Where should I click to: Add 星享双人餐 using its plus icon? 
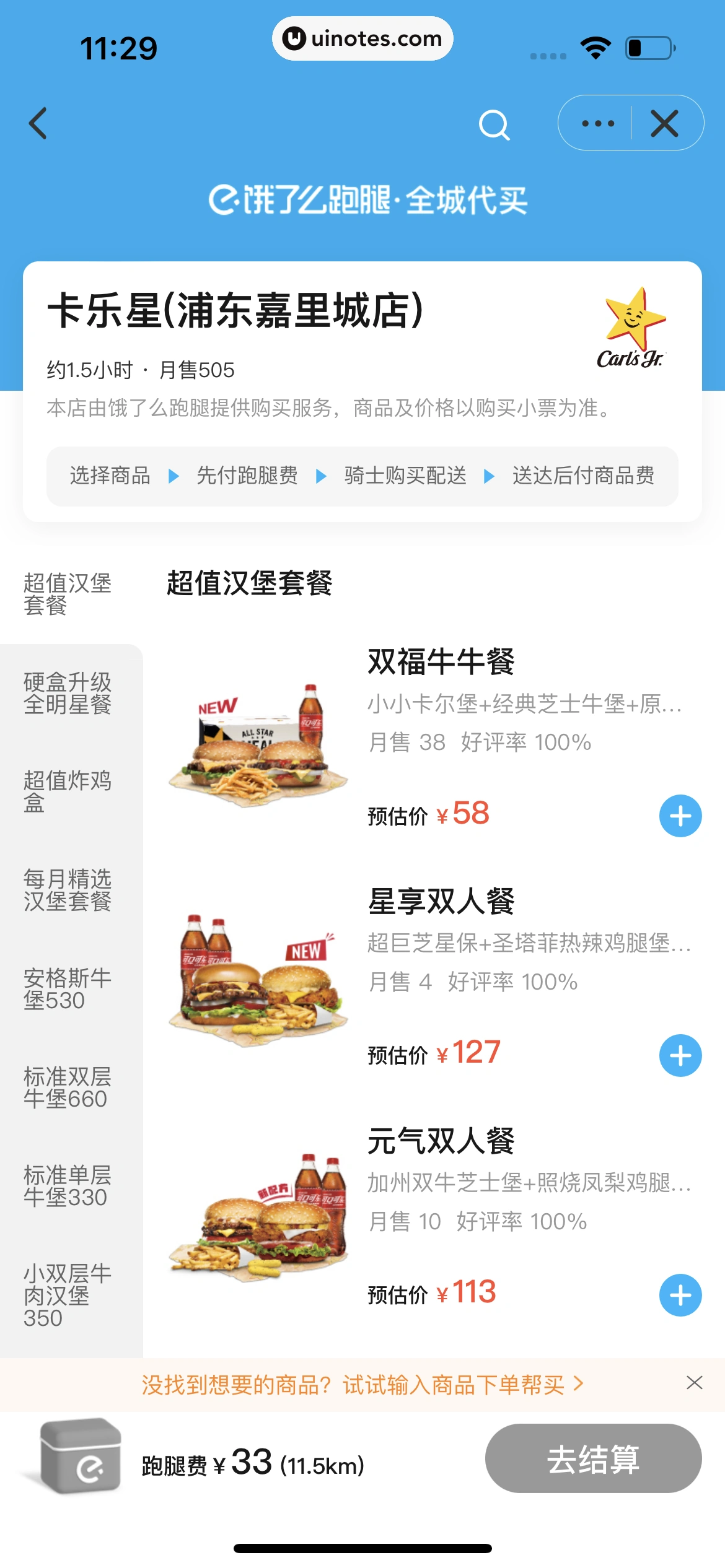click(680, 1055)
